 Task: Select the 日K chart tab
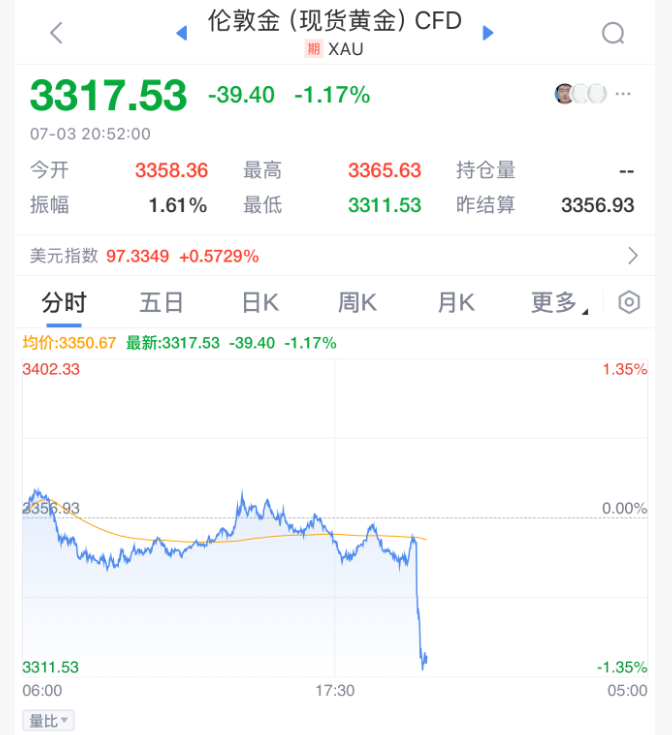point(260,303)
